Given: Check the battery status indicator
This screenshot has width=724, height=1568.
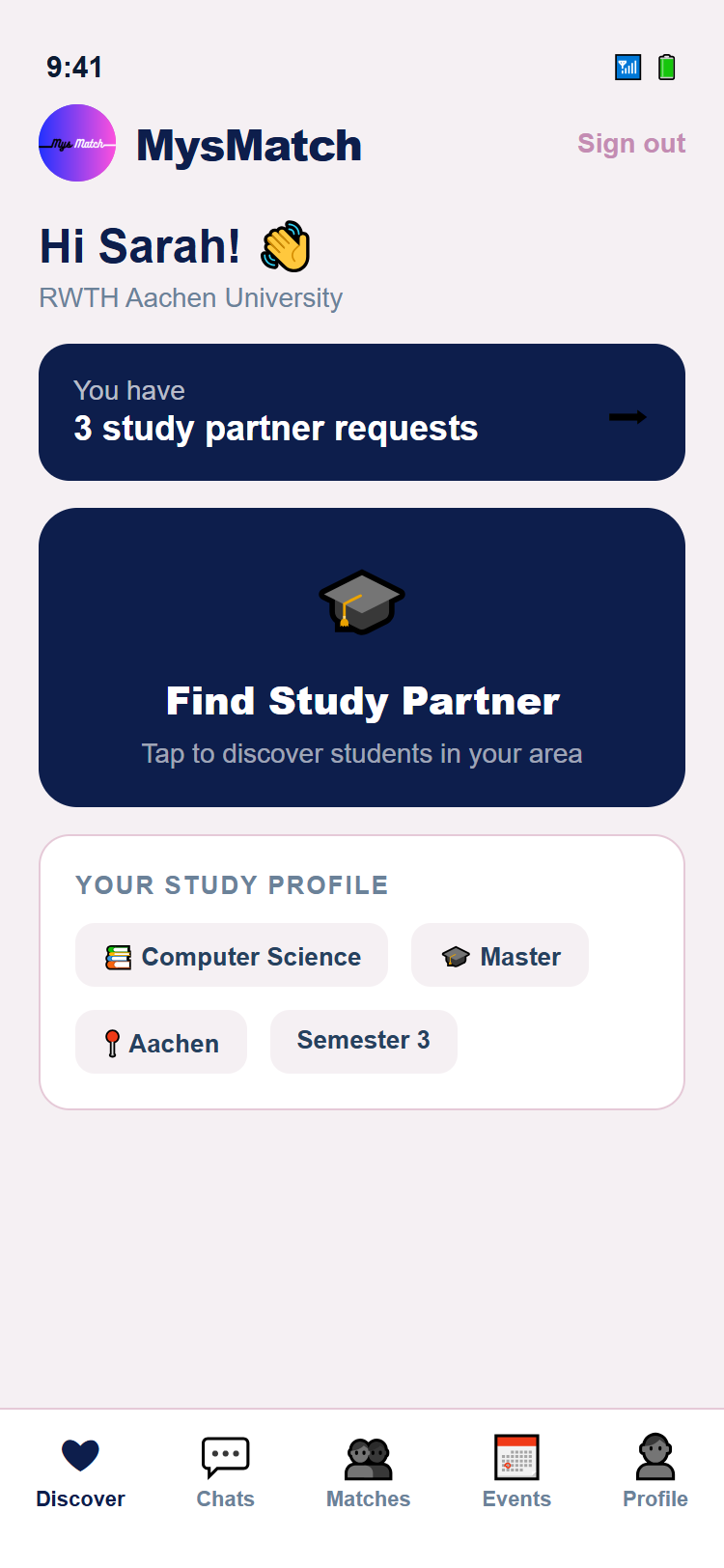Looking at the screenshot, I should click(x=666, y=68).
